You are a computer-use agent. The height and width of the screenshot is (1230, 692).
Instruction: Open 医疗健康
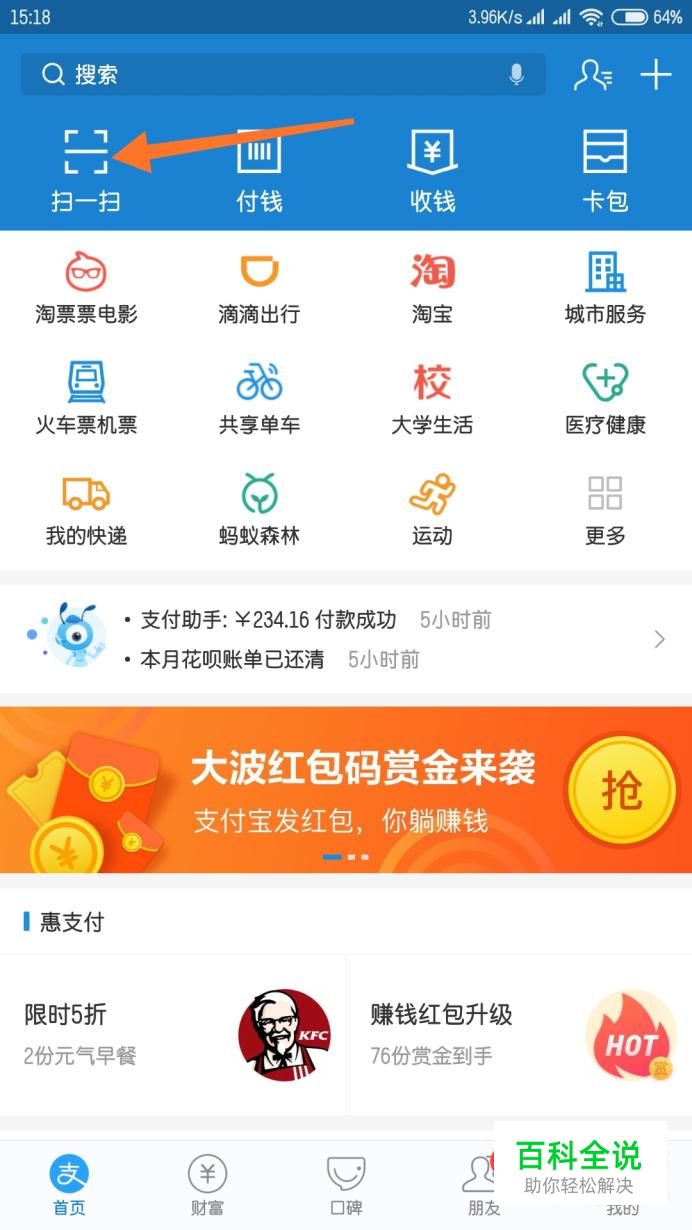605,398
